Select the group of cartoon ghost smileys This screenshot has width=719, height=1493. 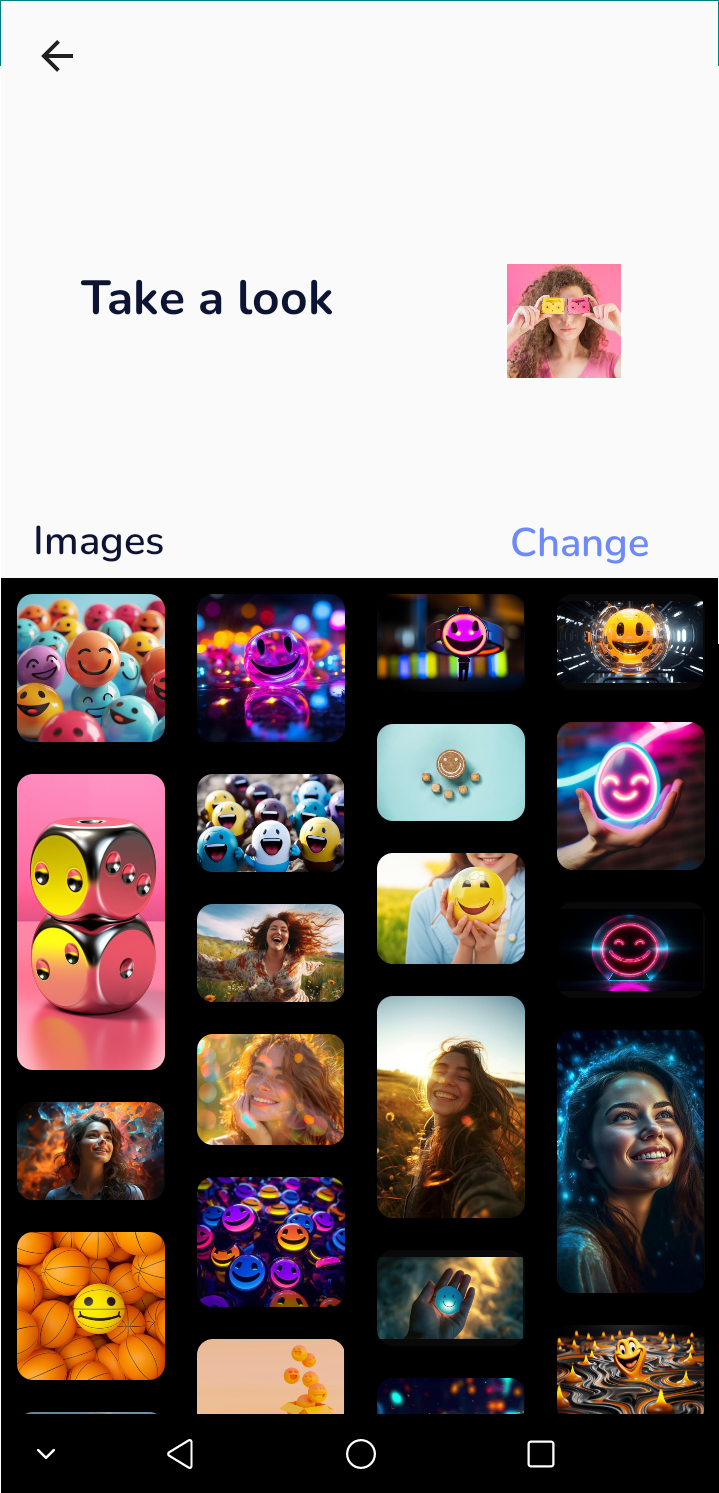pos(271,823)
